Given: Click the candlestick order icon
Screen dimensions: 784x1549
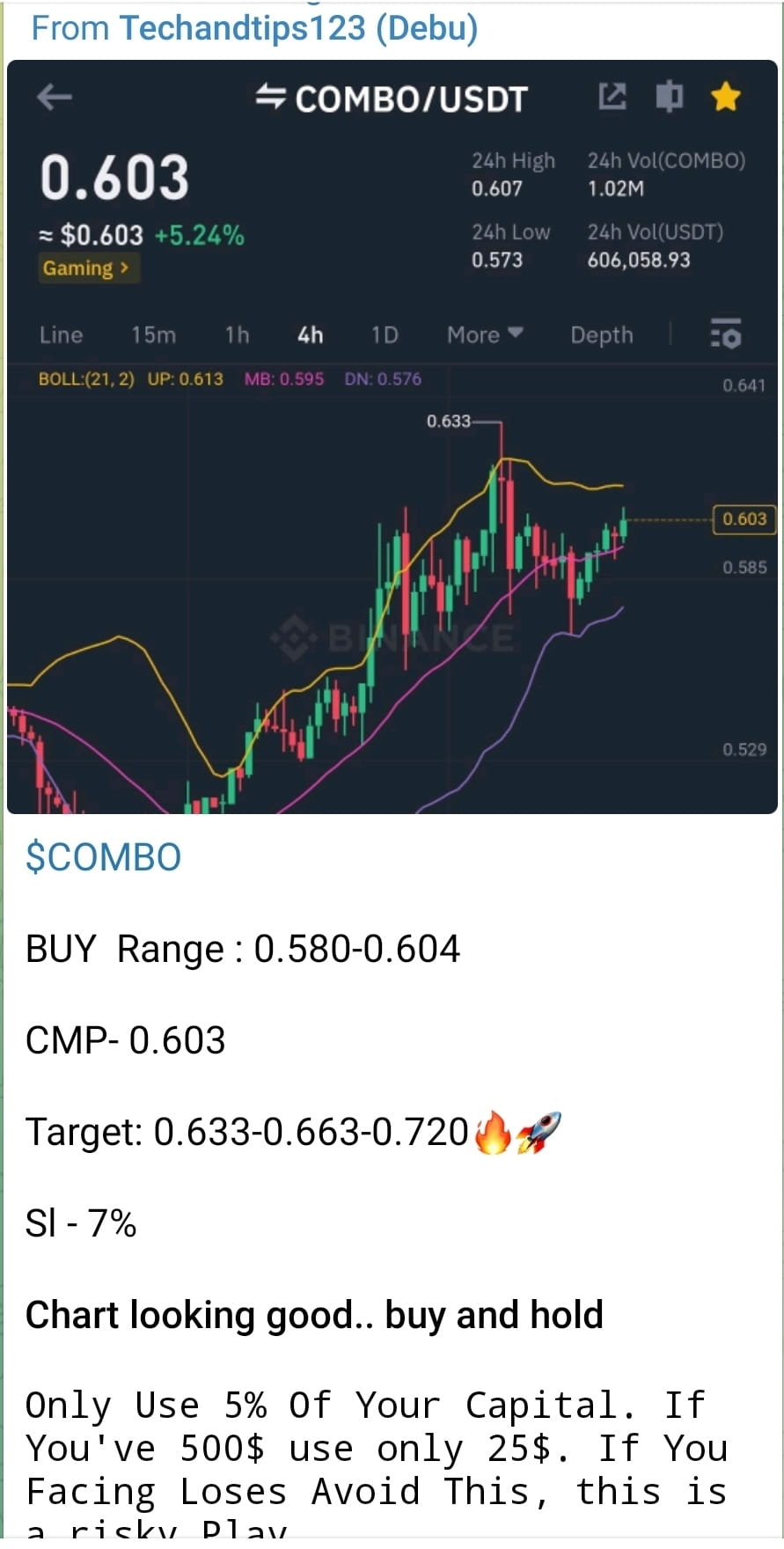Looking at the screenshot, I should (669, 97).
